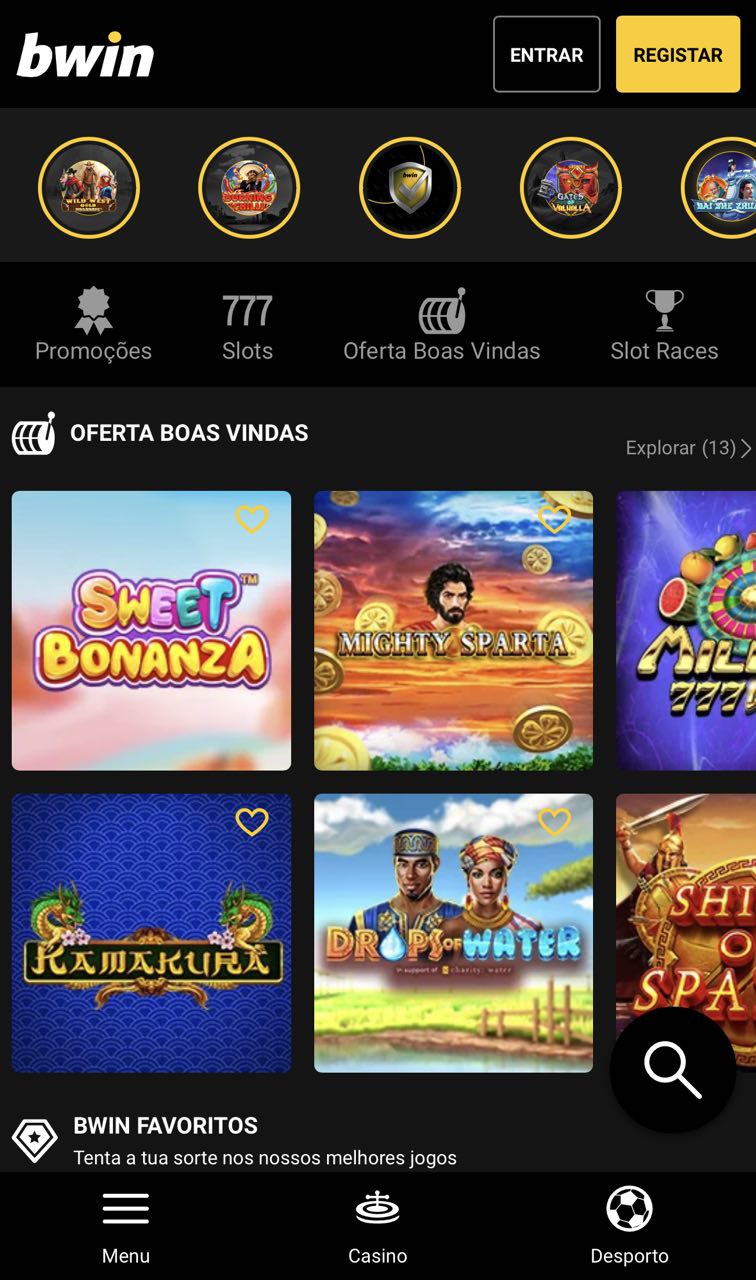
Task: Tap the ENTRAR login button
Action: click(x=546, y=55)
